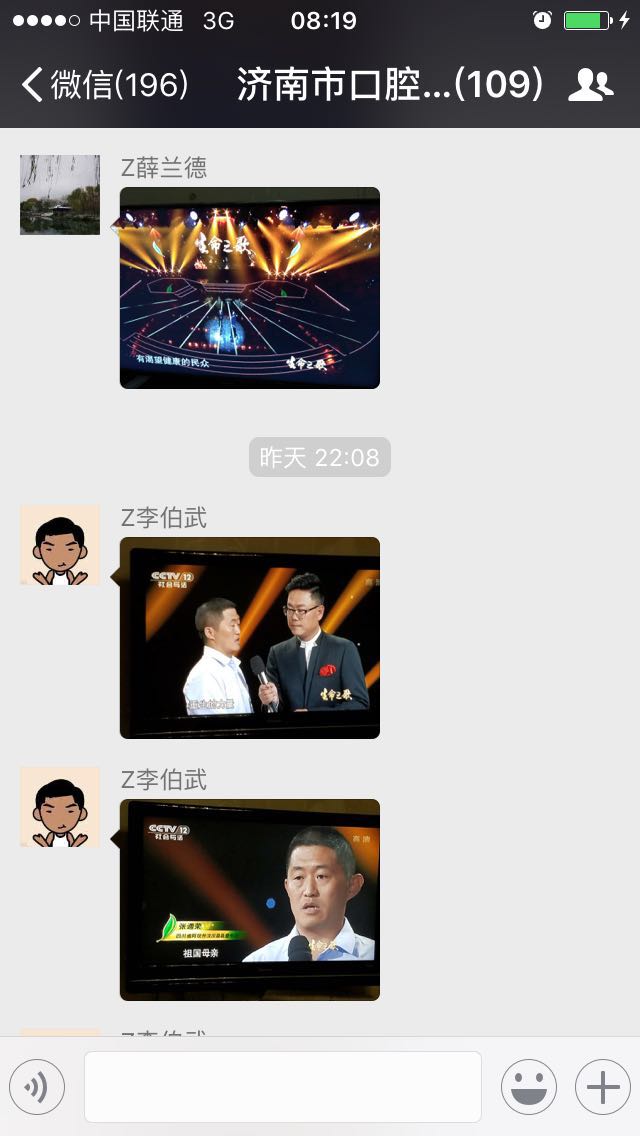Open the plus attachments menu
This screenshot has height=1136, width=640.
(x=602, y=1087)
